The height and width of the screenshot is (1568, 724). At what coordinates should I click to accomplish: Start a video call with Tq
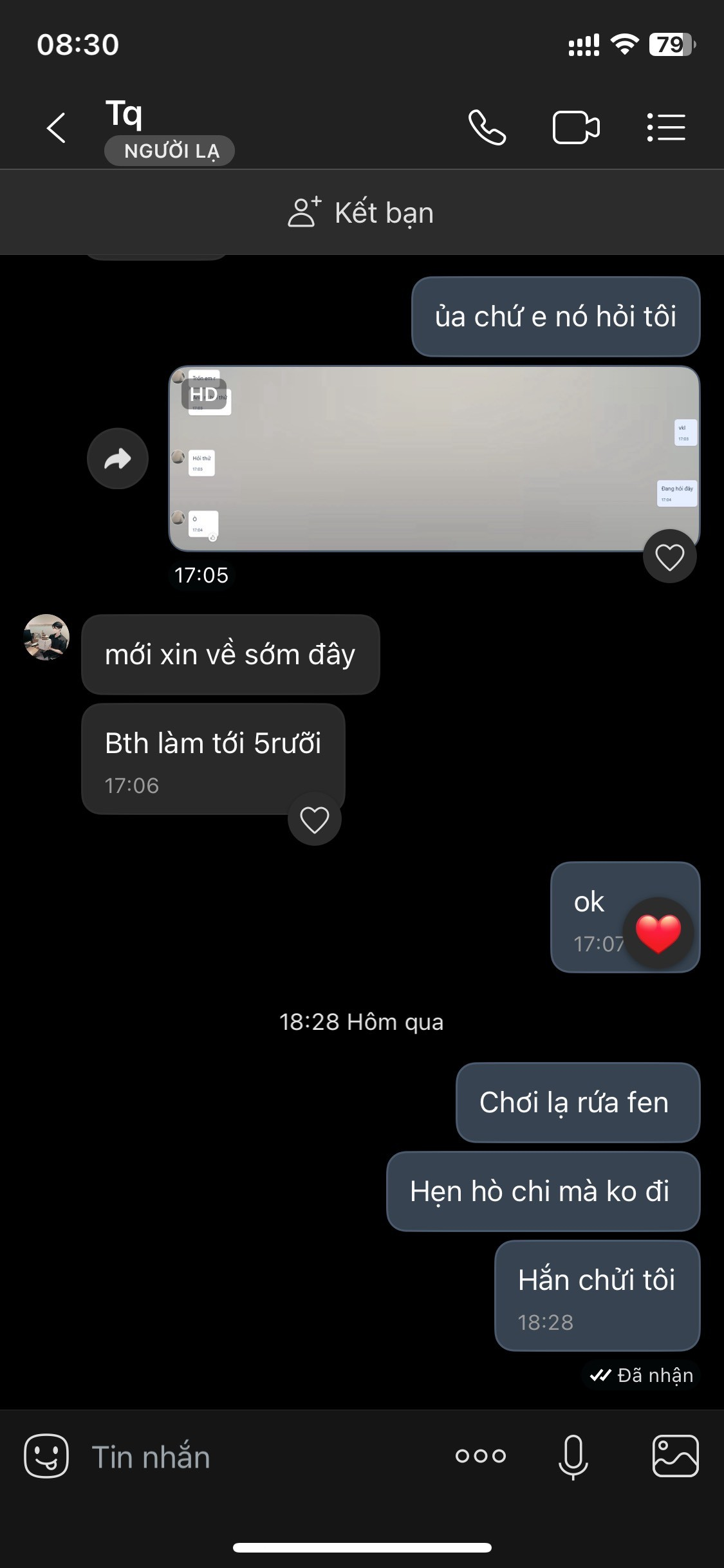[576, 127]
